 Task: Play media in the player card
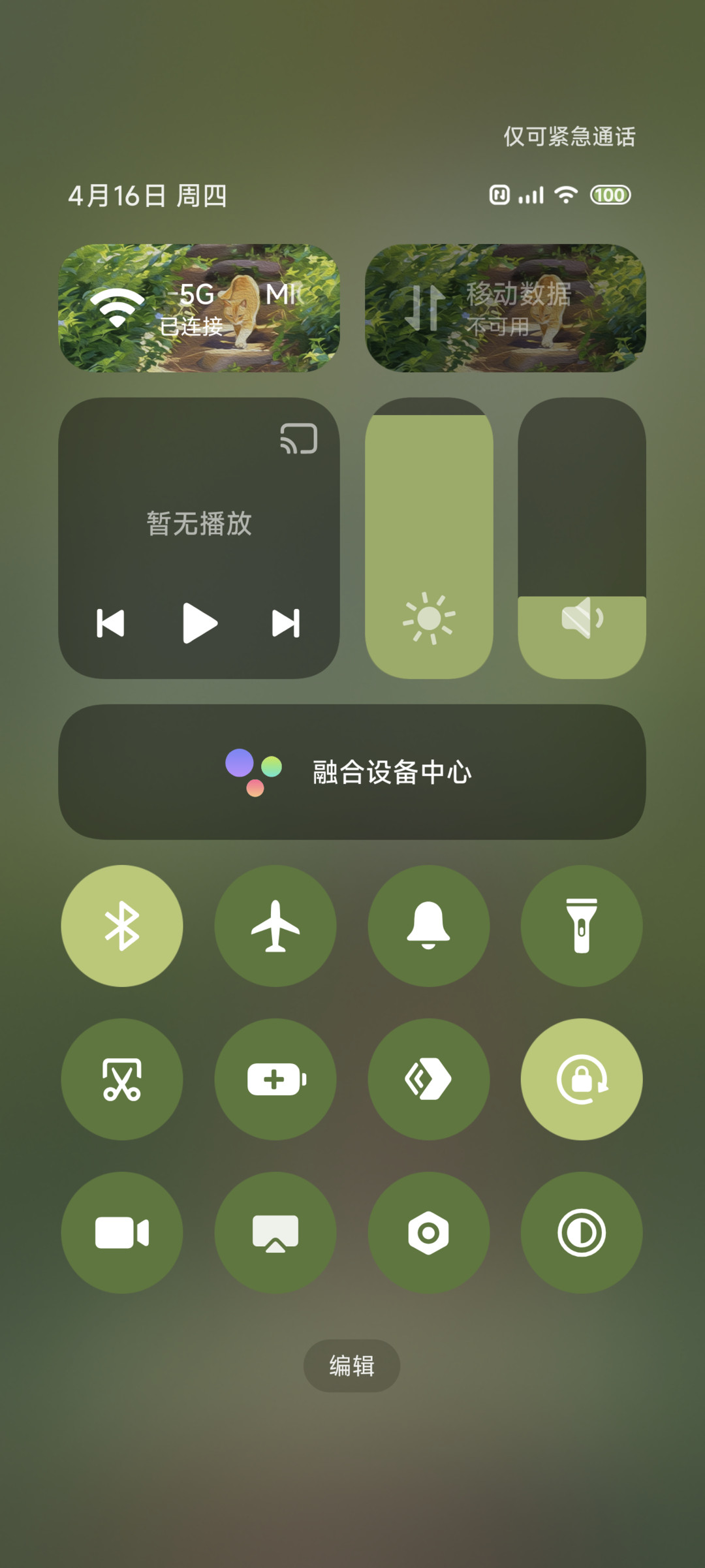point(199,623)
